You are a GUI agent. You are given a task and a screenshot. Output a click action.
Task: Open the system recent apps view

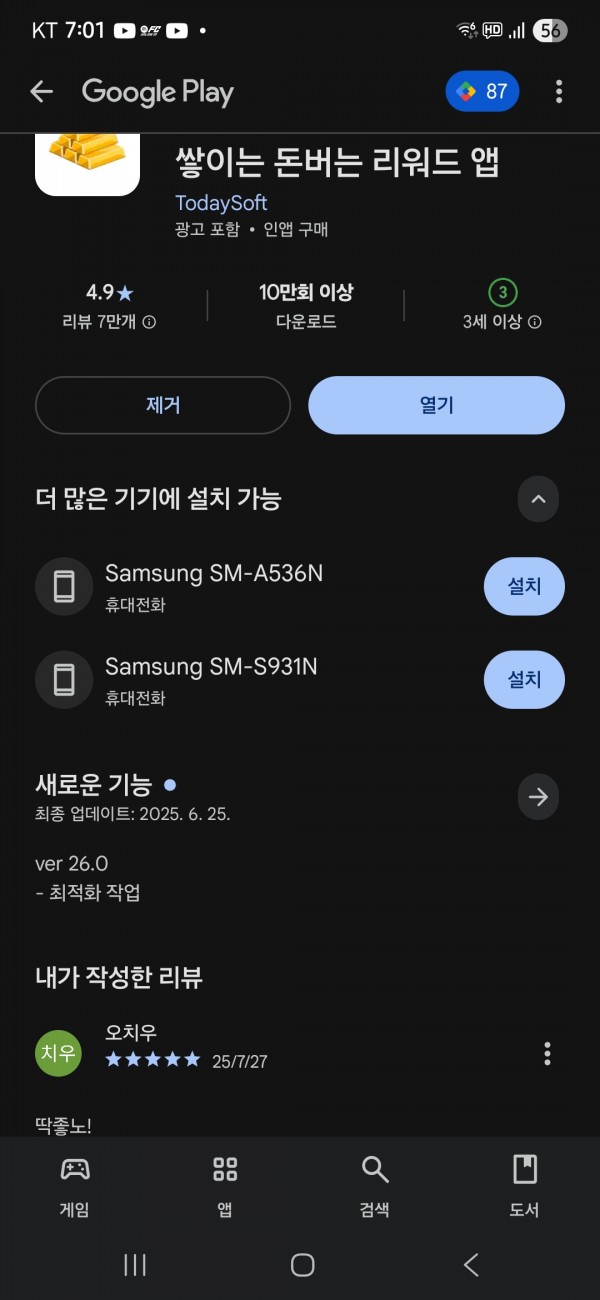coord(135,1265)
